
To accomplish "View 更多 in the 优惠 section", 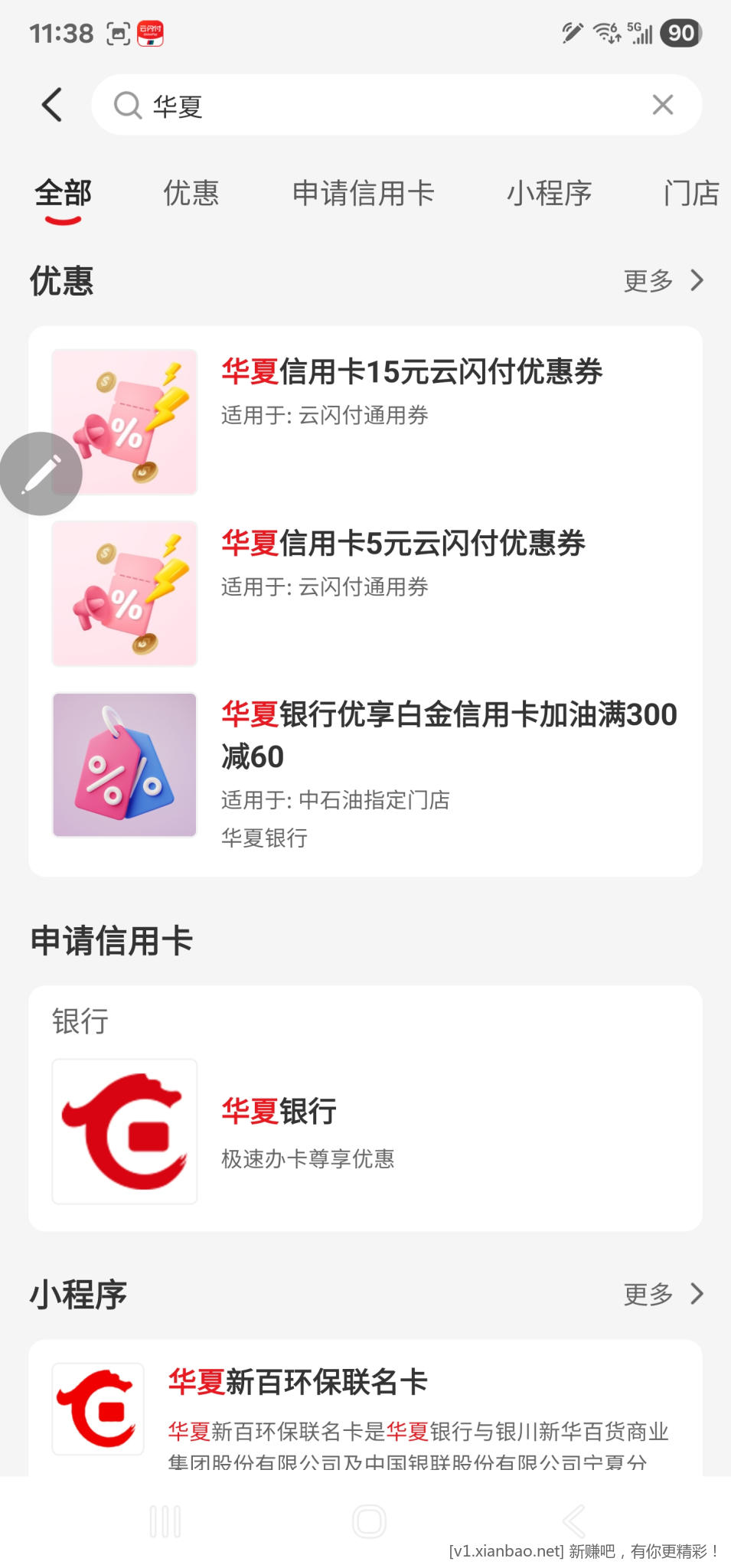I will coord(662,281).
